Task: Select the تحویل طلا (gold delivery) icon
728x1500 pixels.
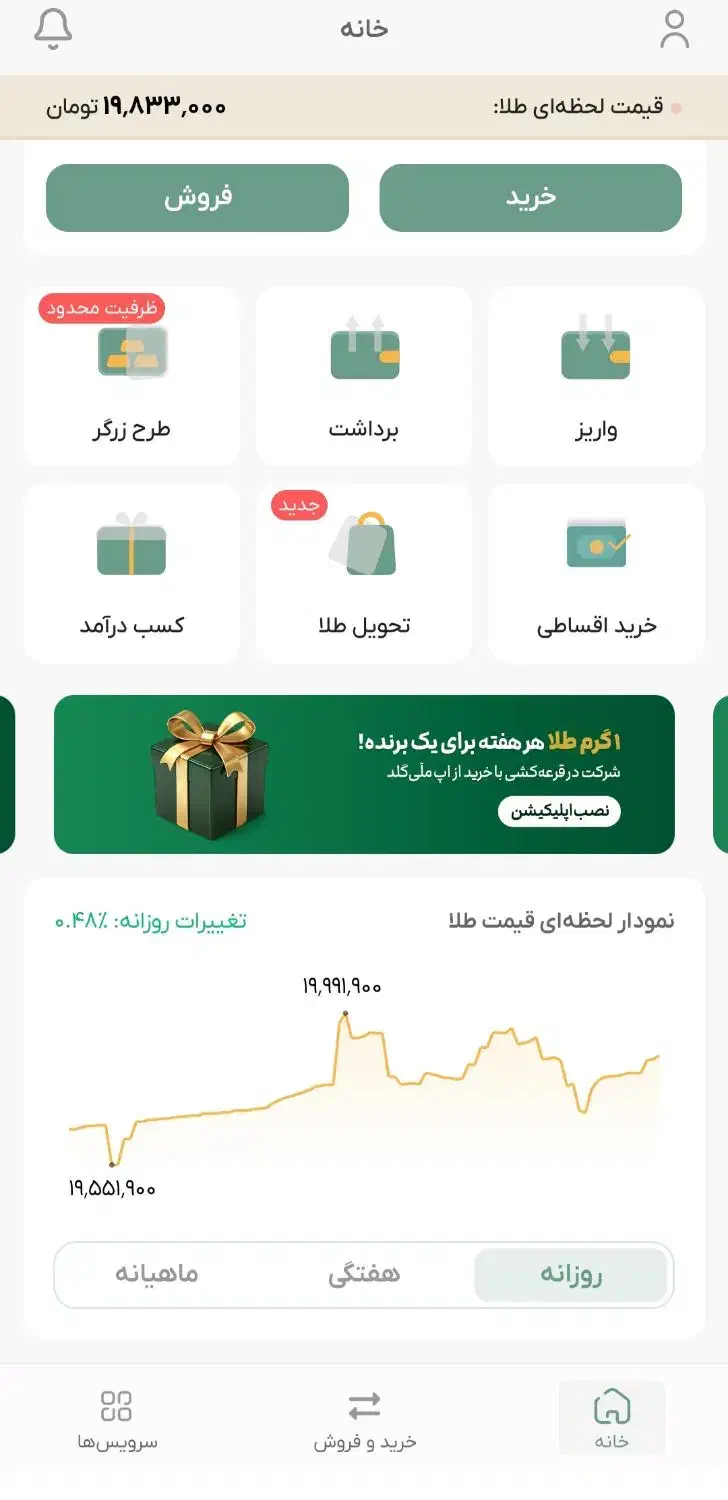Action: point(364,570)
